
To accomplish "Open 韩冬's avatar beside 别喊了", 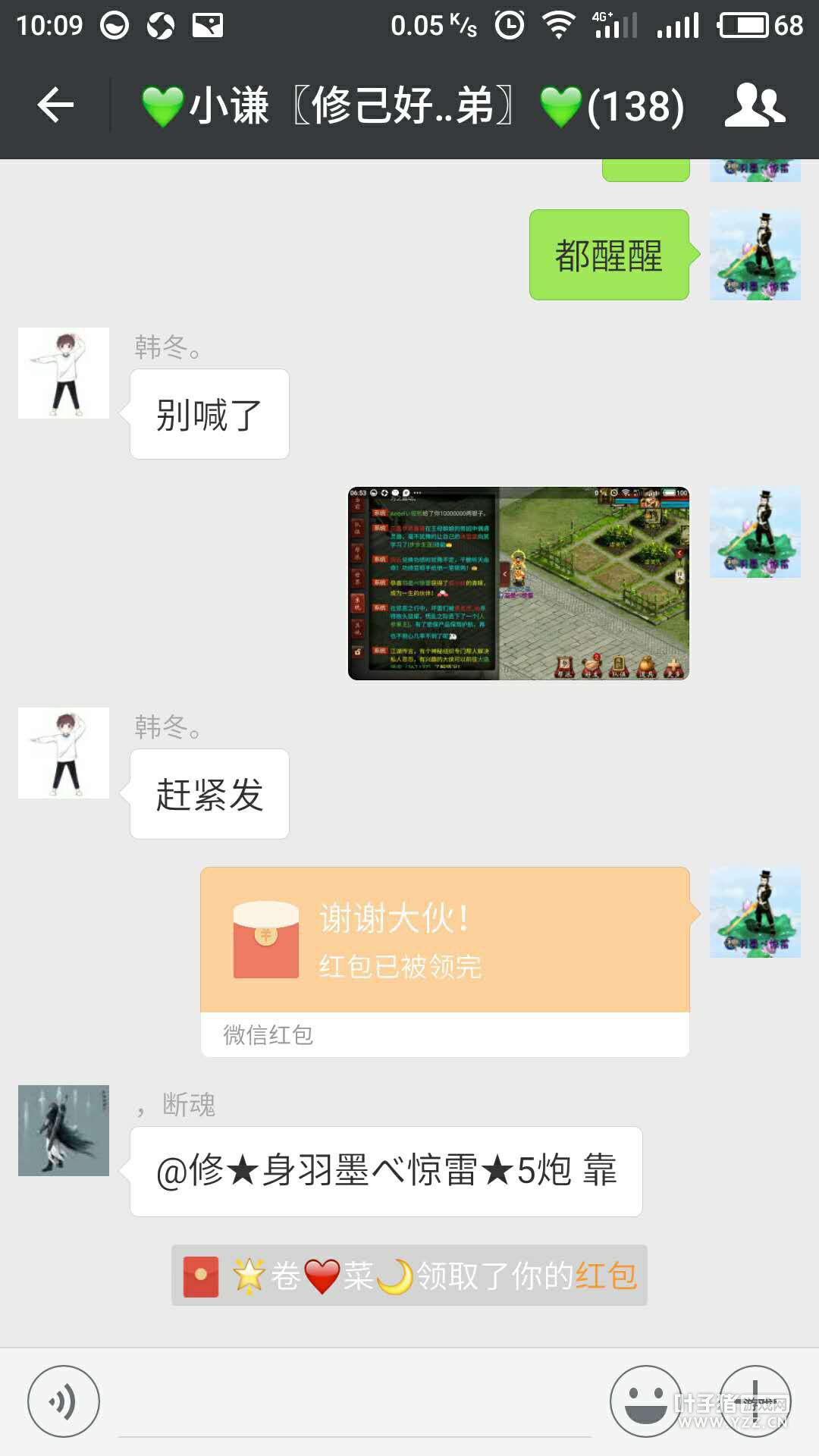I will tap(64, 373).
